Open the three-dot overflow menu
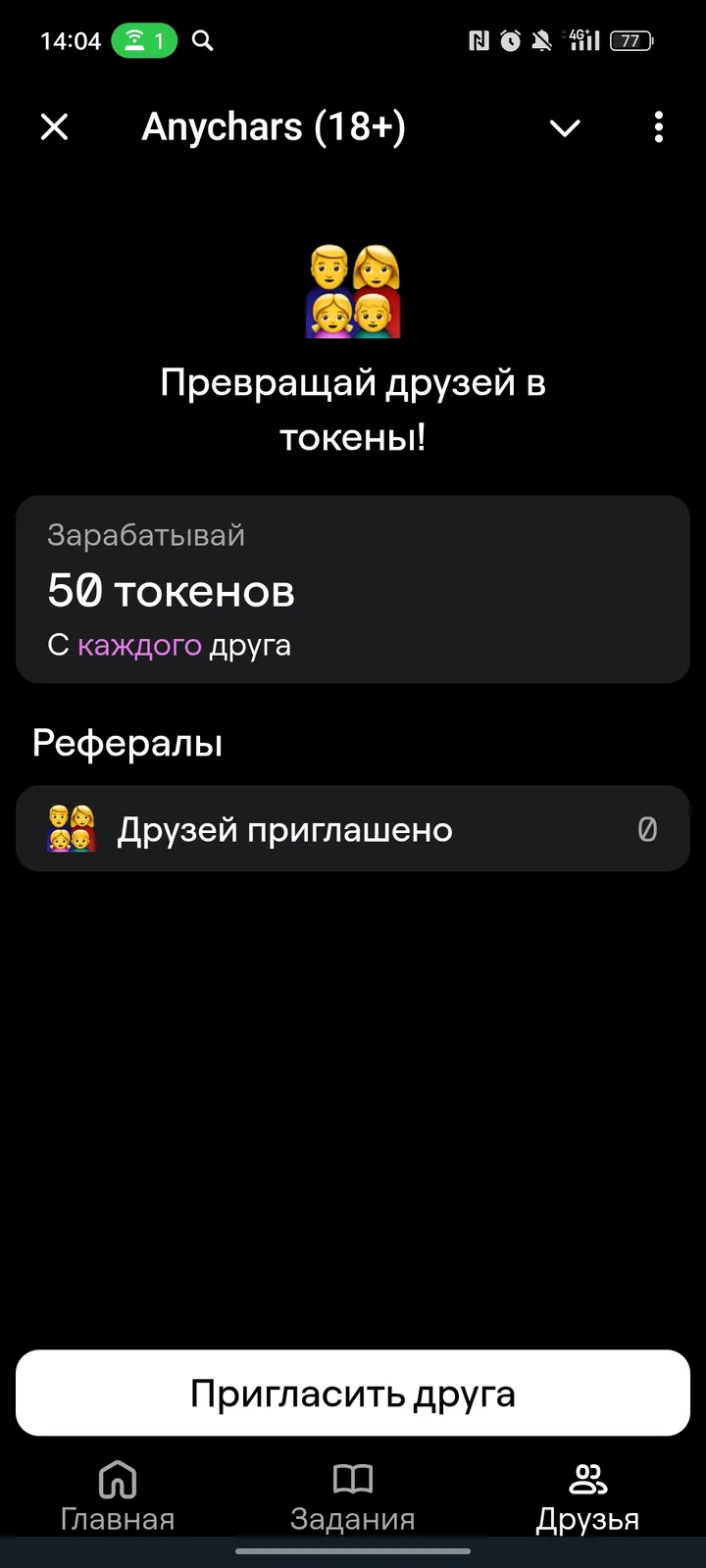This screenshot has width=706, height=1568. (x=658, y=127)
